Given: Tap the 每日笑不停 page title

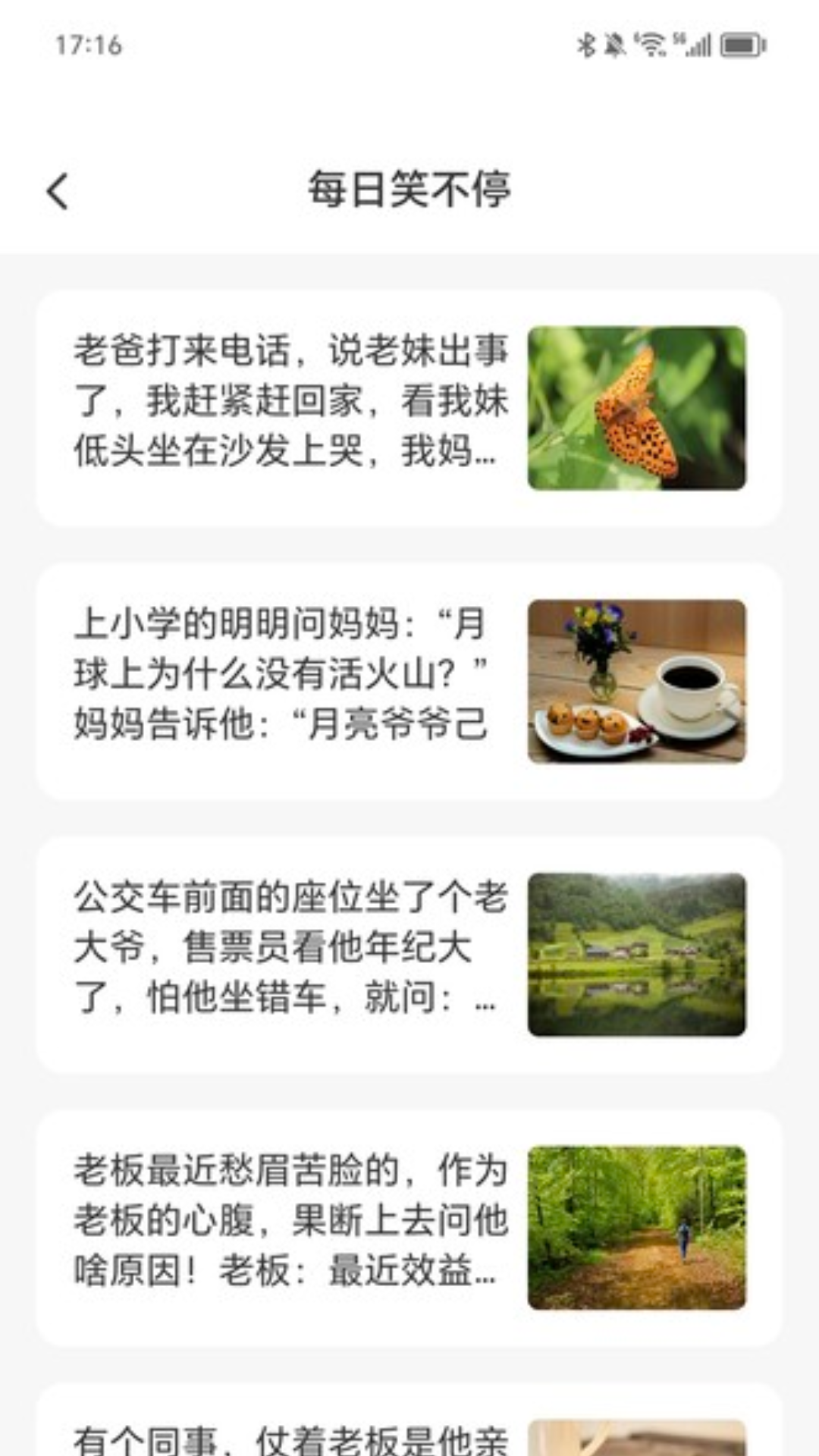Looking at the screenshot, I should click(x=409, y=192).
